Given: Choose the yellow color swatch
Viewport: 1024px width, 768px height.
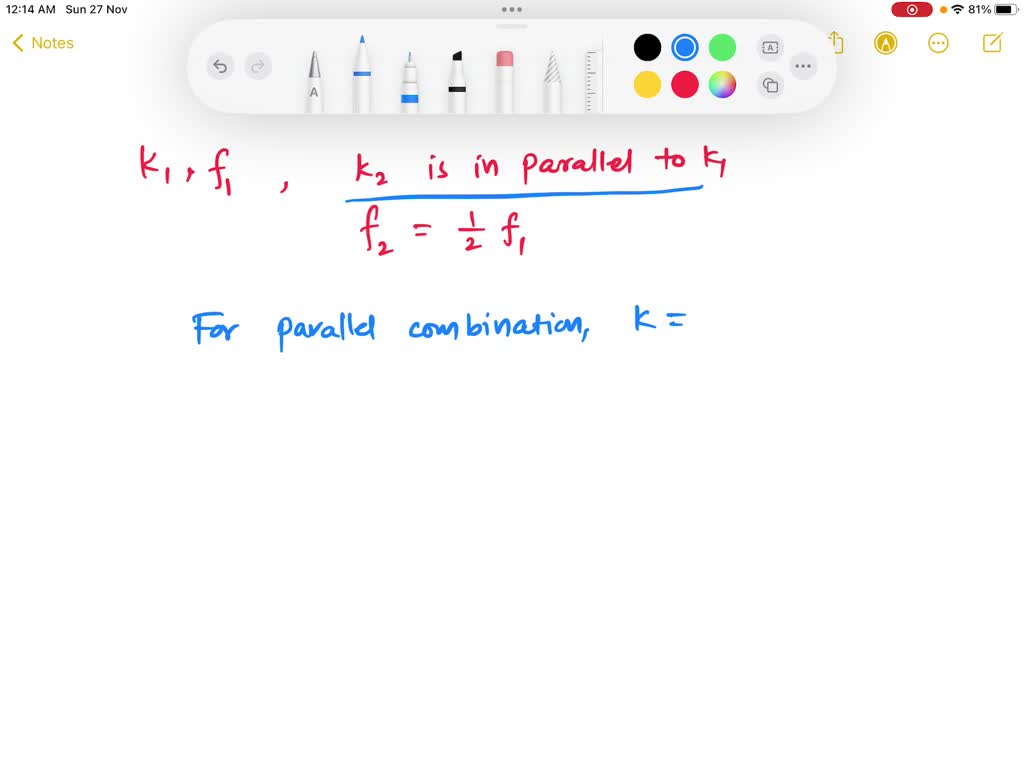Looking at the screenshot, I should [647, 85].
